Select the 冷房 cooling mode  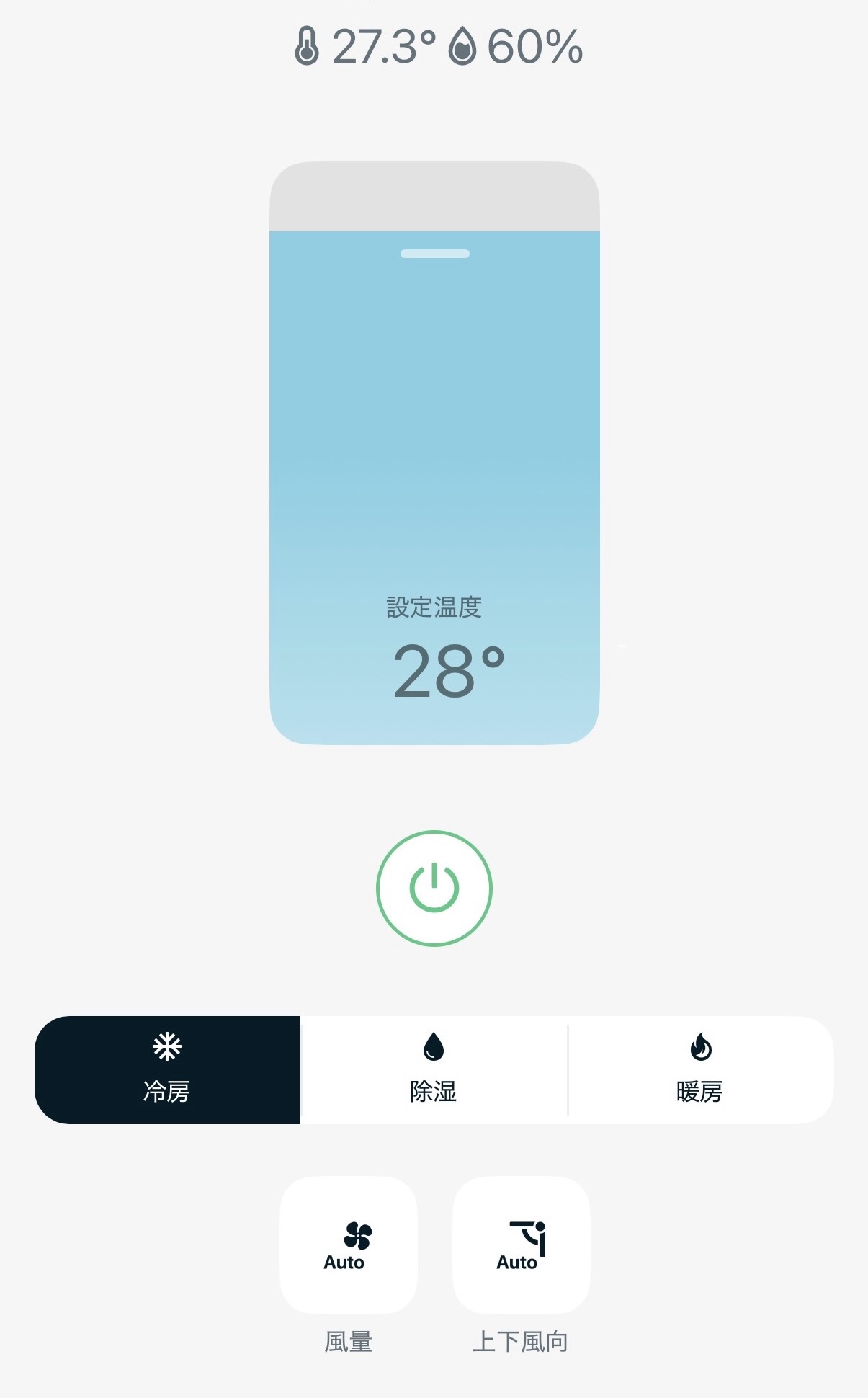167,1069
